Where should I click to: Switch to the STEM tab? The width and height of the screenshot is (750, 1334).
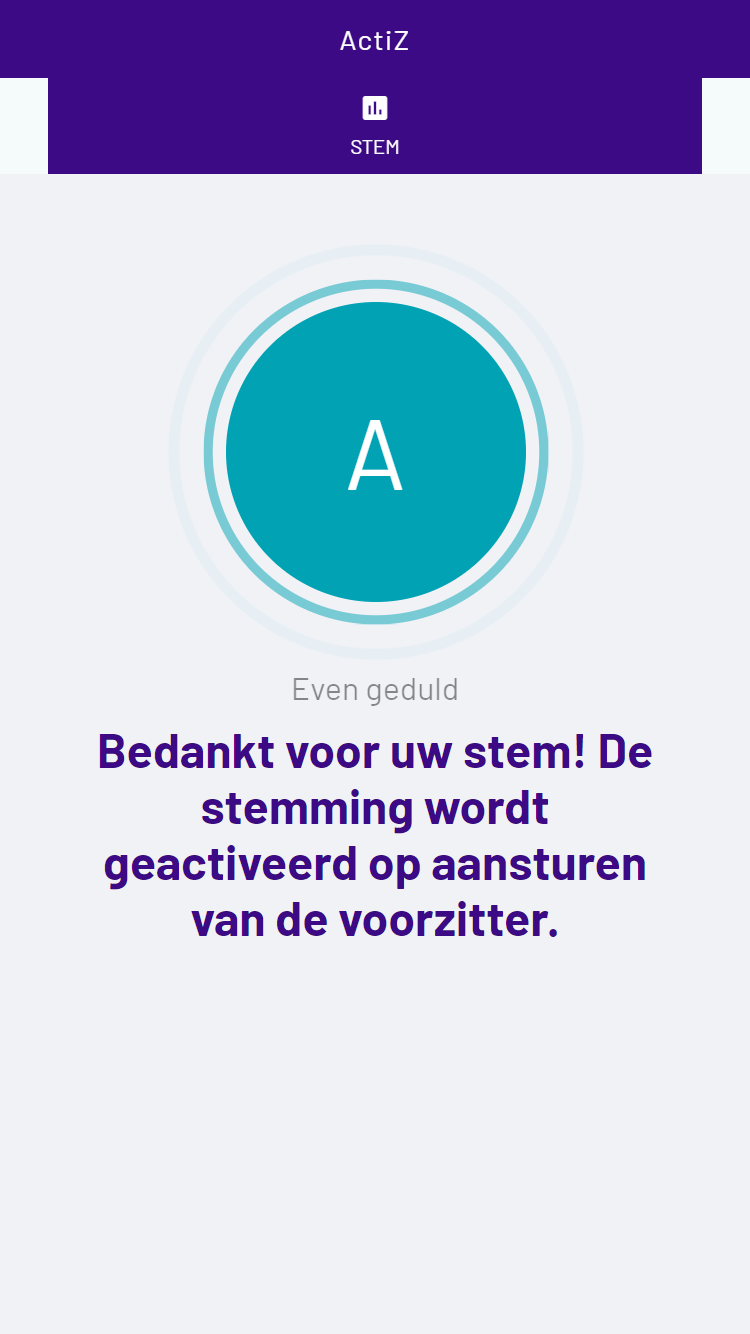[x=375, y=127]
